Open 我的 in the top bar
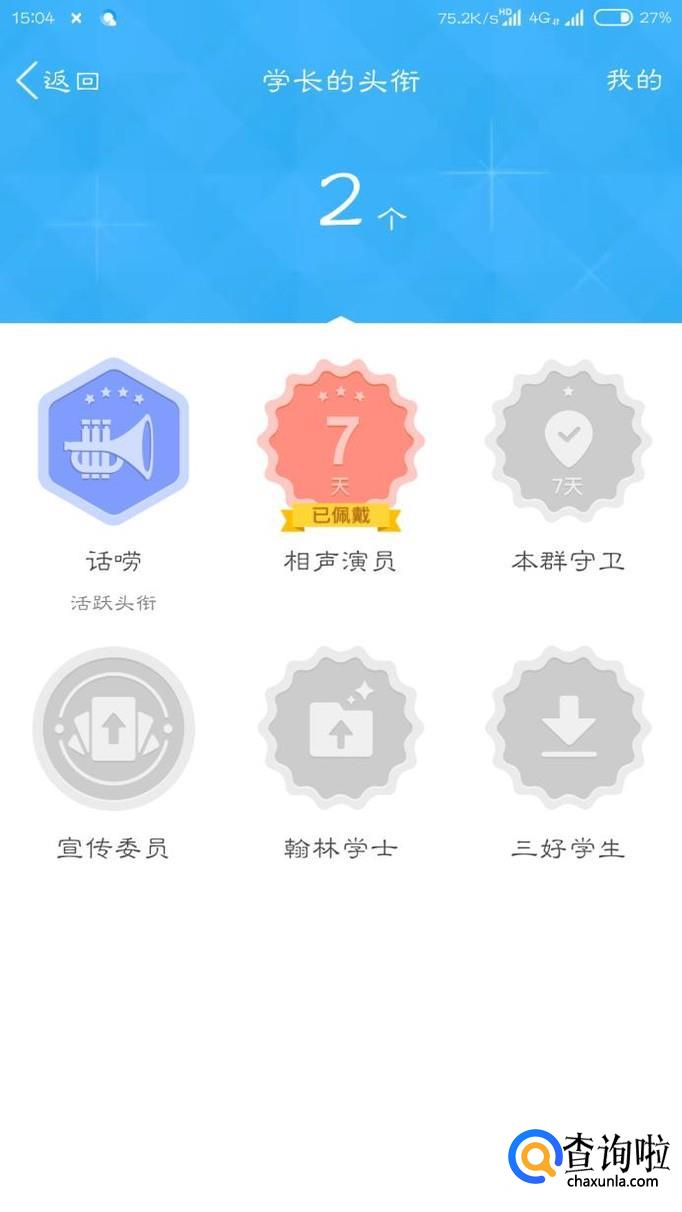The image size is (682, 1212). point(634,80)
